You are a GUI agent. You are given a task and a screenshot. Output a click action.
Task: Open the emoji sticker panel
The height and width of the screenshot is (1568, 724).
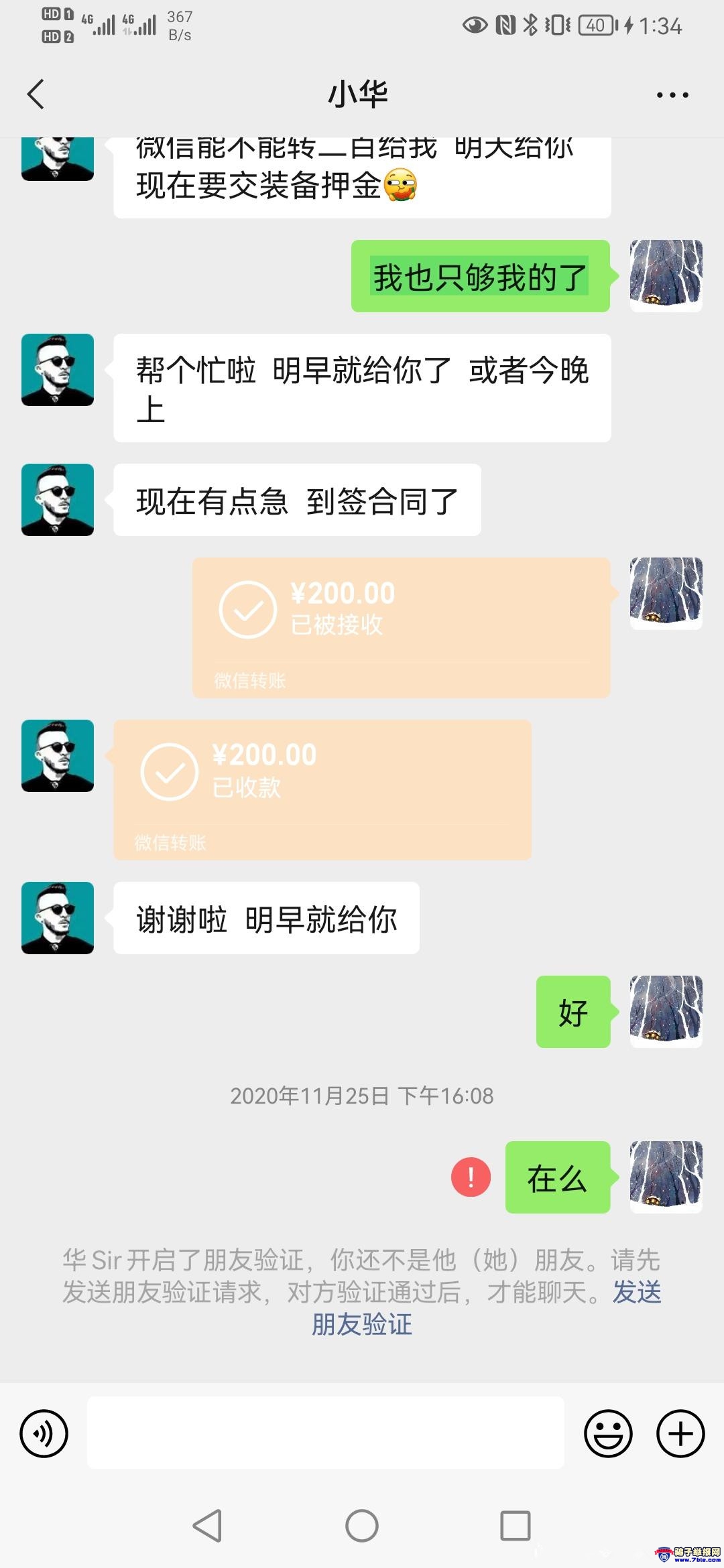[x=608, y=1434]
